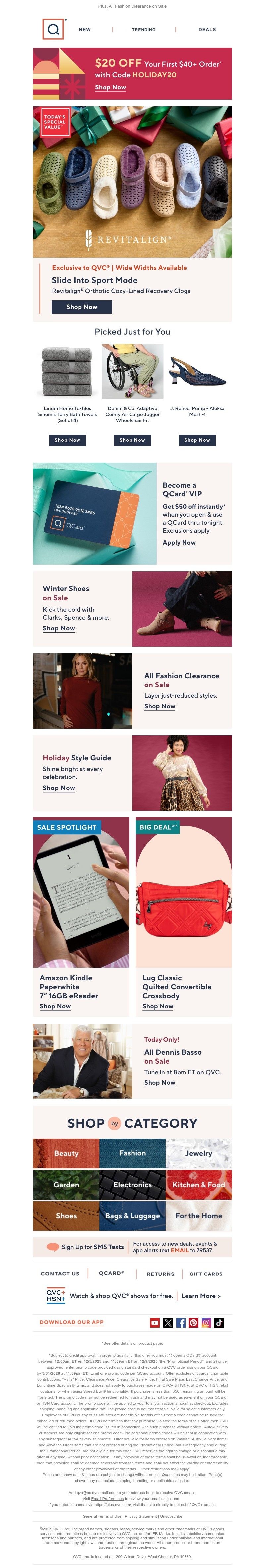
Task: Open CONTACT US link
Action: [60, 1274]
